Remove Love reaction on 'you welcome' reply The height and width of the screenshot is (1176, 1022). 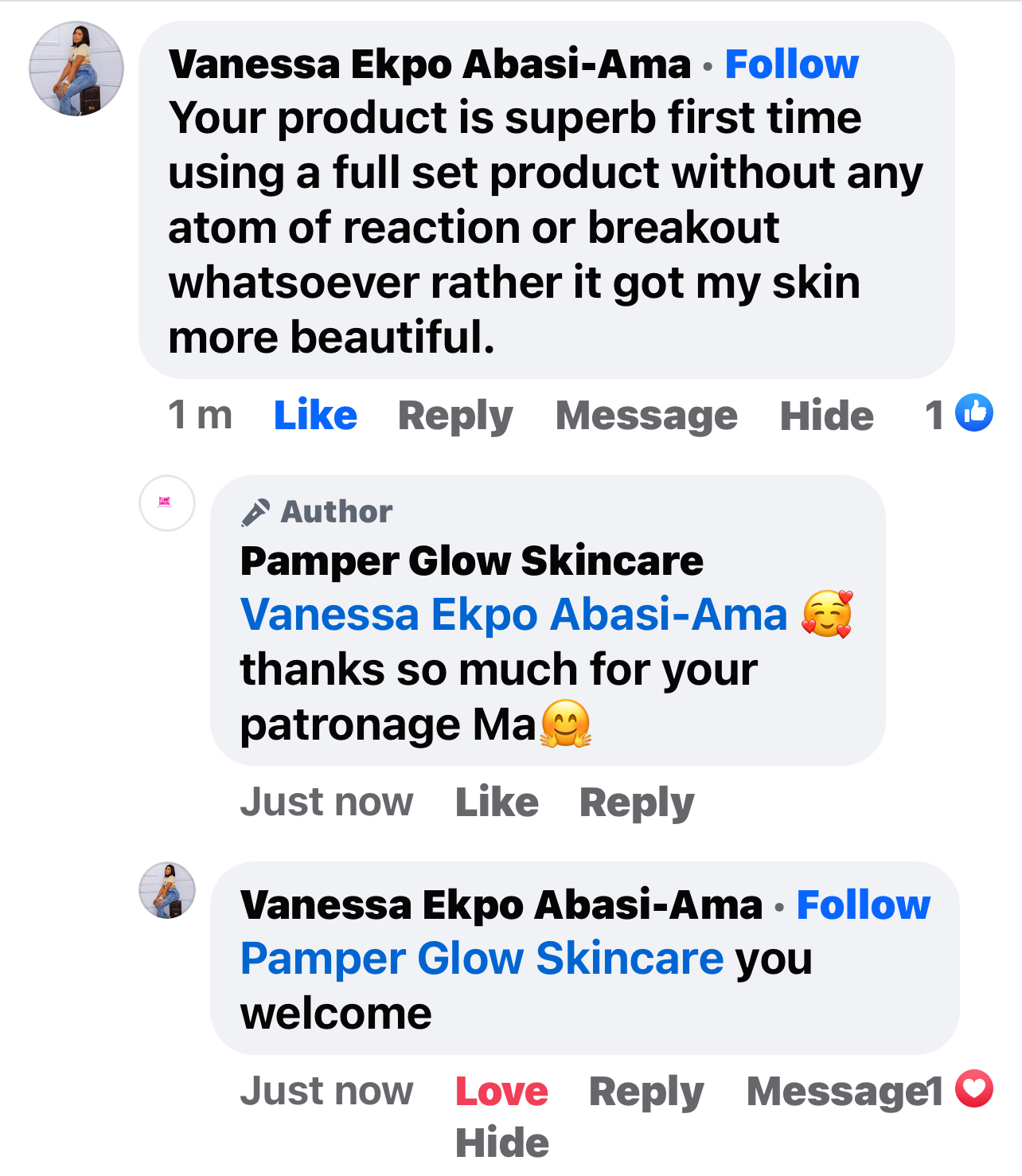click(501, 1091)
